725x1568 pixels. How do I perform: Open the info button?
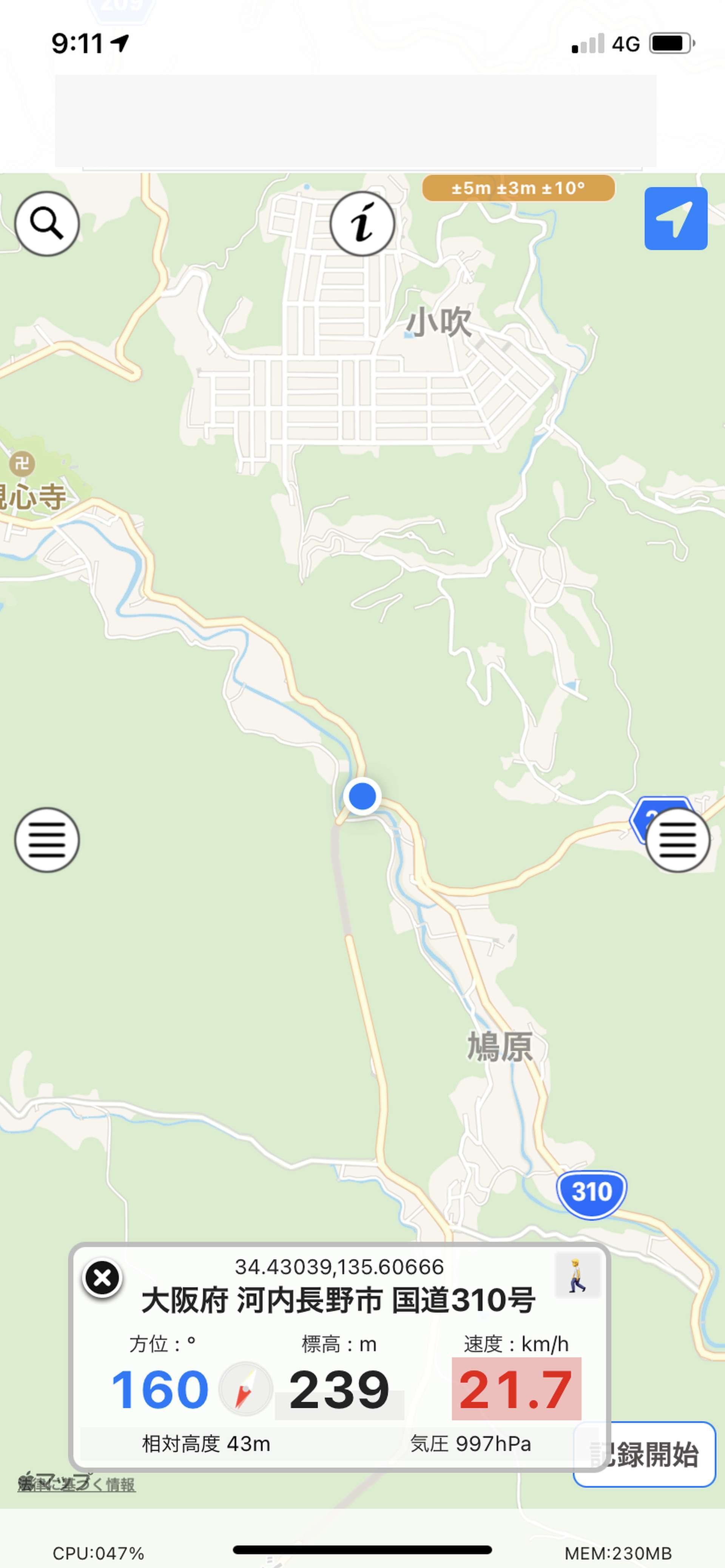click(x=362, y=223)
